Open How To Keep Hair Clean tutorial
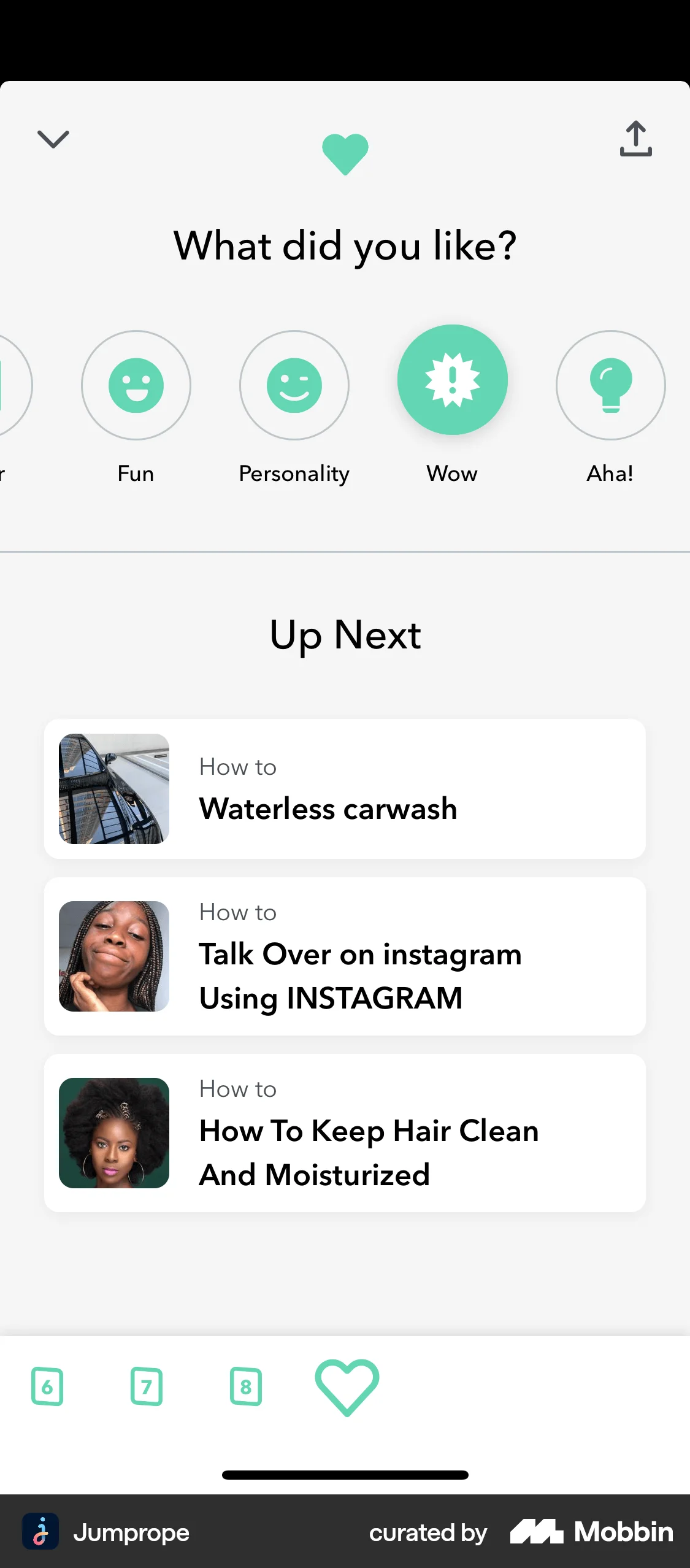 [345, 1132]
